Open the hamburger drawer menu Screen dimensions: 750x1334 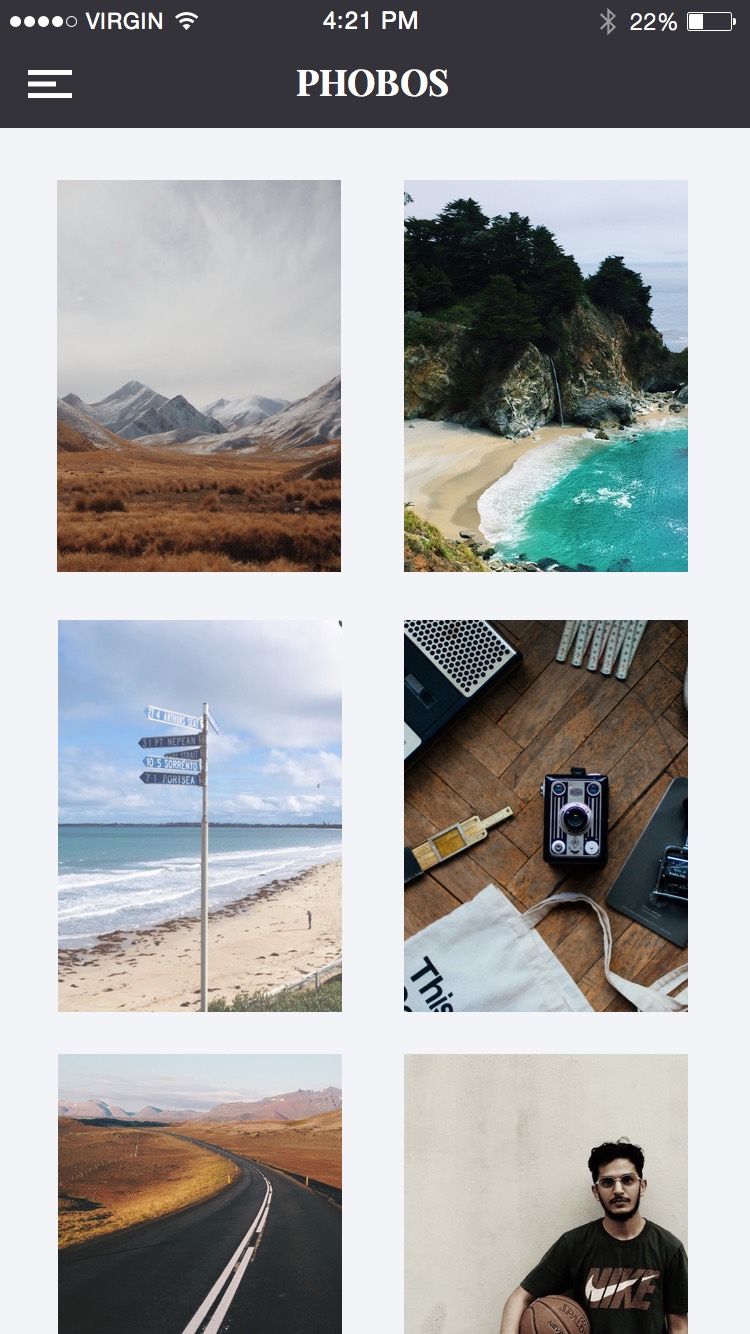click(50, 84)
